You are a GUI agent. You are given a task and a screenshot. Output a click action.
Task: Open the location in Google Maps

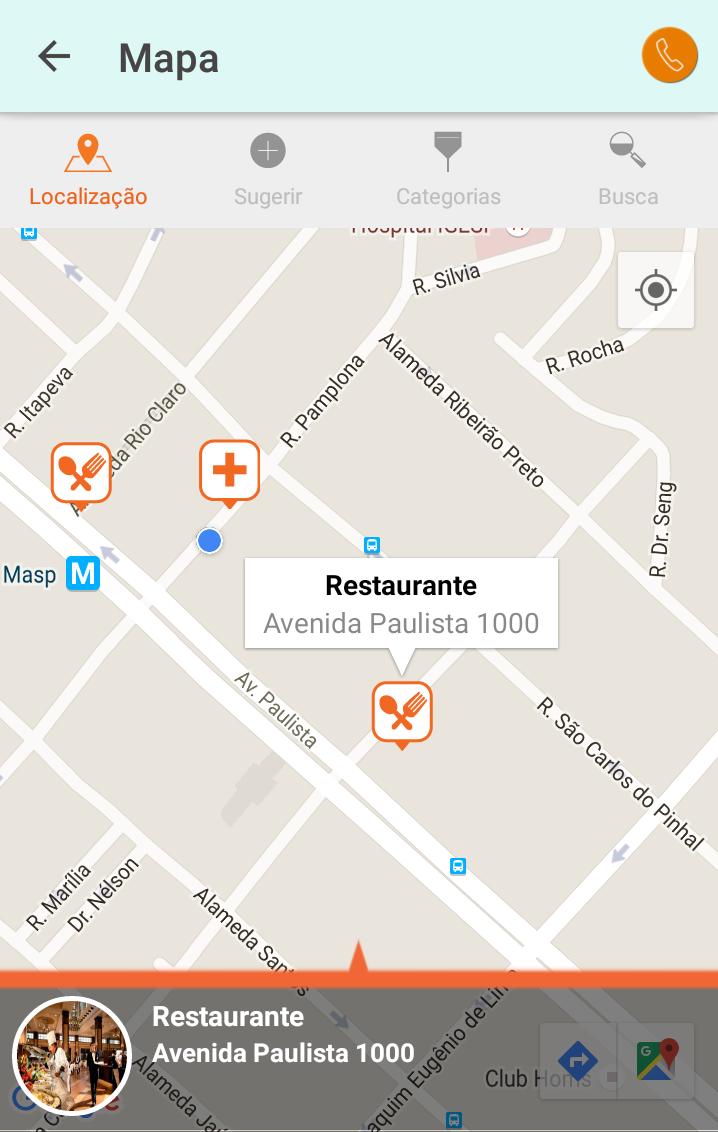[657, 1061]
